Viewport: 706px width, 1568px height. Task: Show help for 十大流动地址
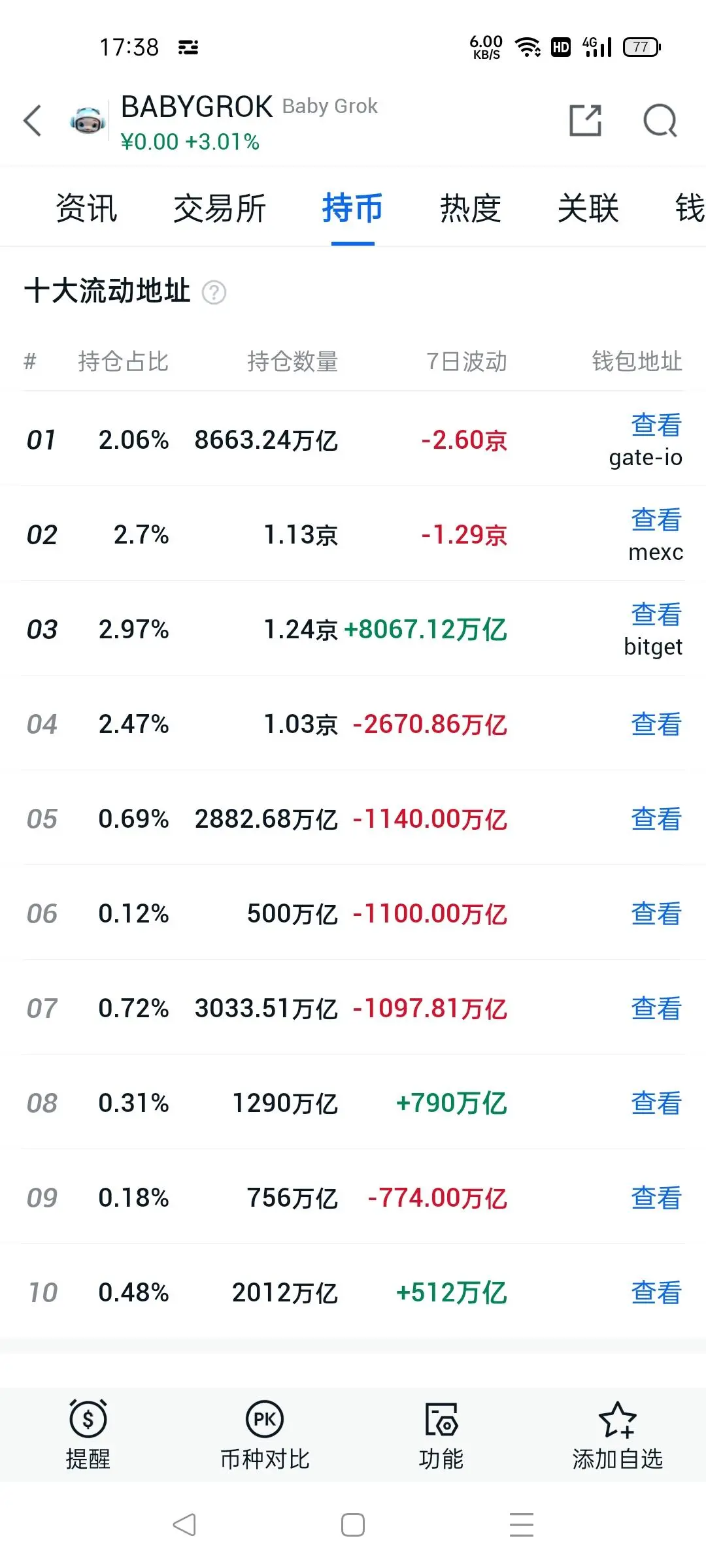(x=214, y=293)
